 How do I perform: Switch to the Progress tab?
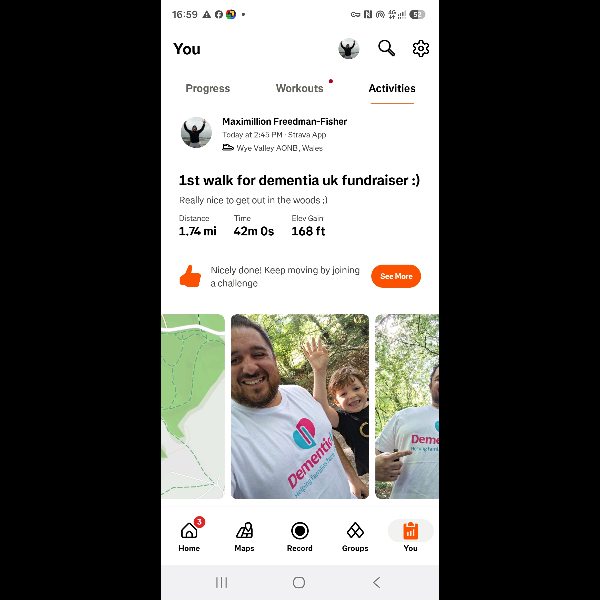point(208,88)
